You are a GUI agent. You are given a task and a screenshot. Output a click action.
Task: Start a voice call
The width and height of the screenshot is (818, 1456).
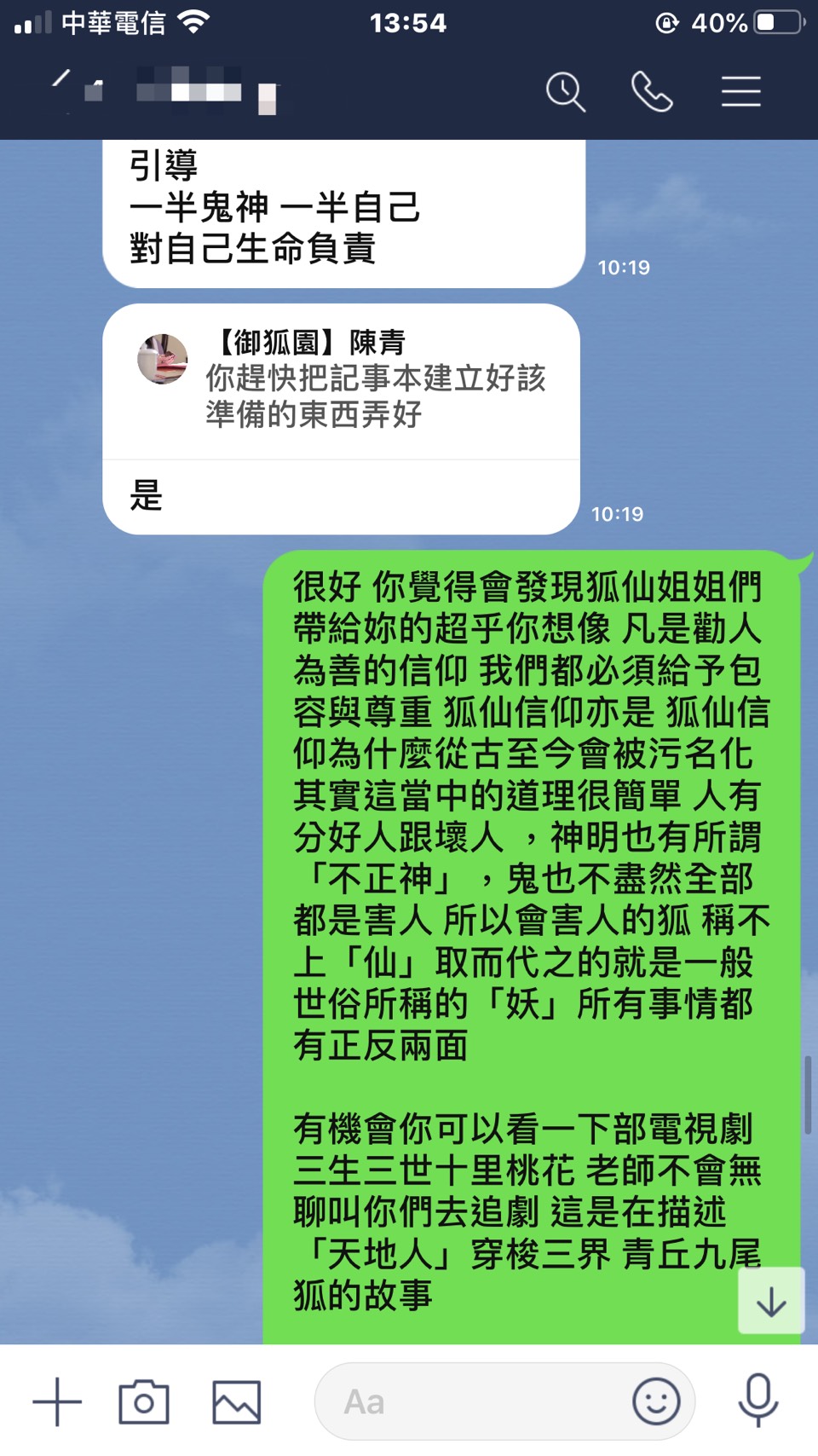(x=652, y=92)
